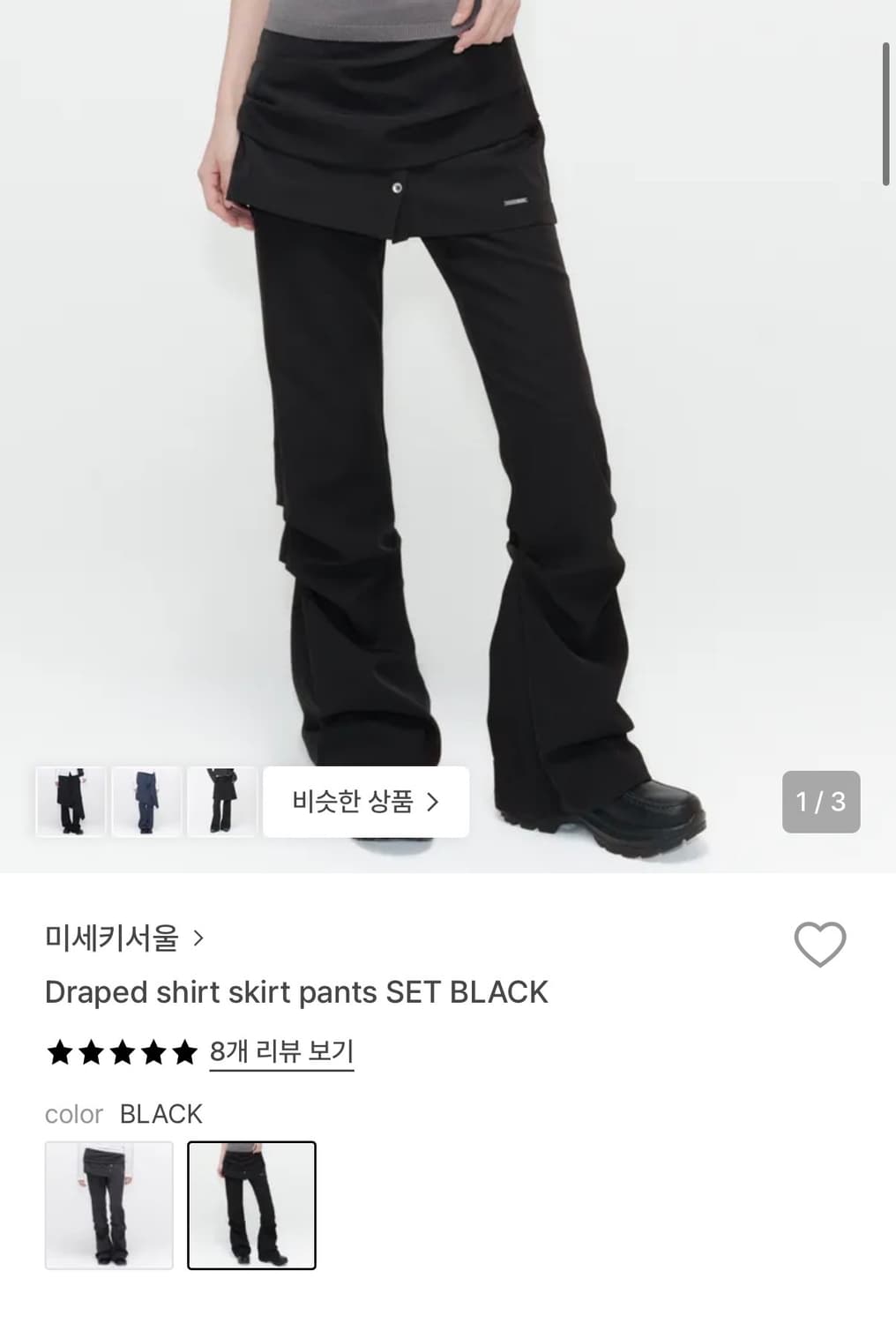The width and height of the screenshot is (896, 1323).
Task: Open the 8개 리뷰 보기 reviews link
Action: click(x=280, y=1050)
